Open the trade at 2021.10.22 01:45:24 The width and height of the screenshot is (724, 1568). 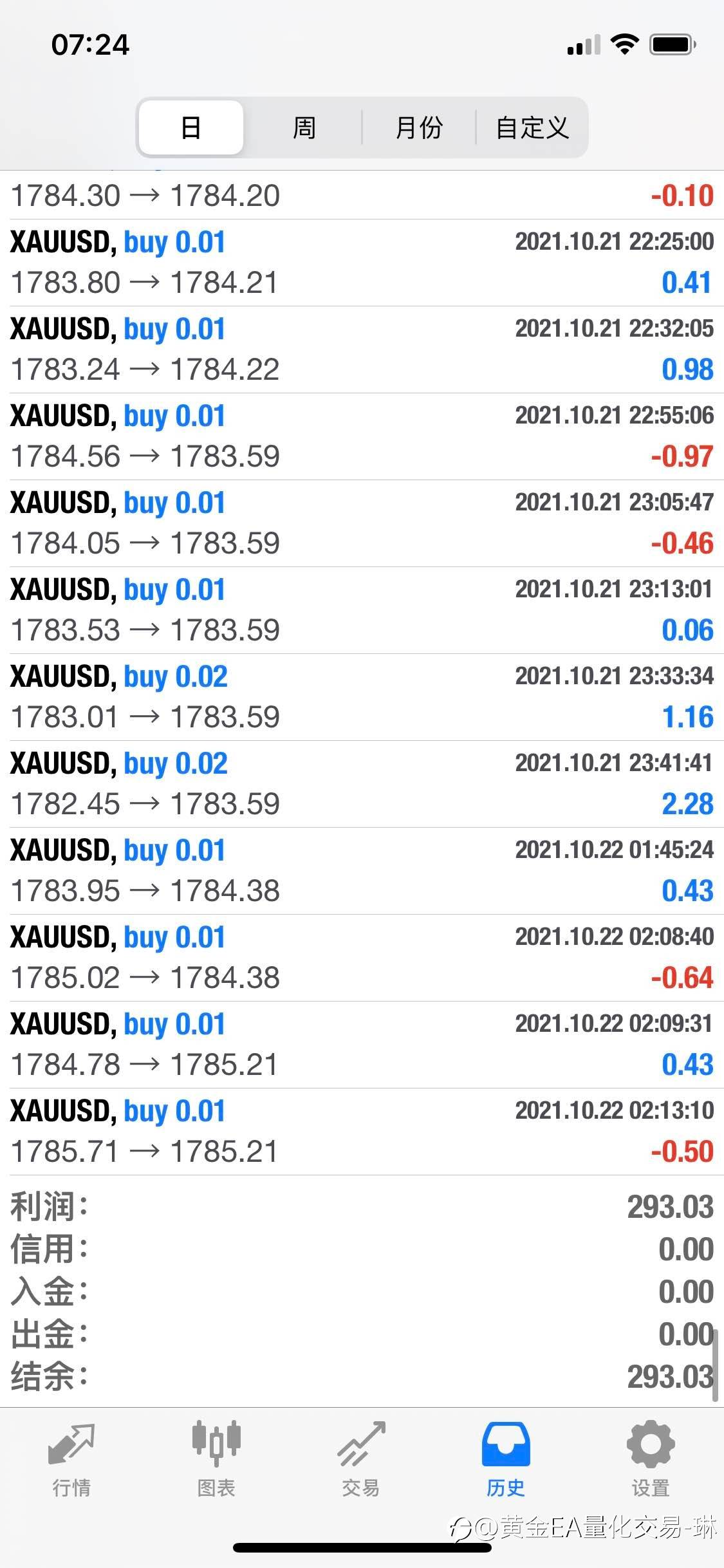[x=362, y=871]
